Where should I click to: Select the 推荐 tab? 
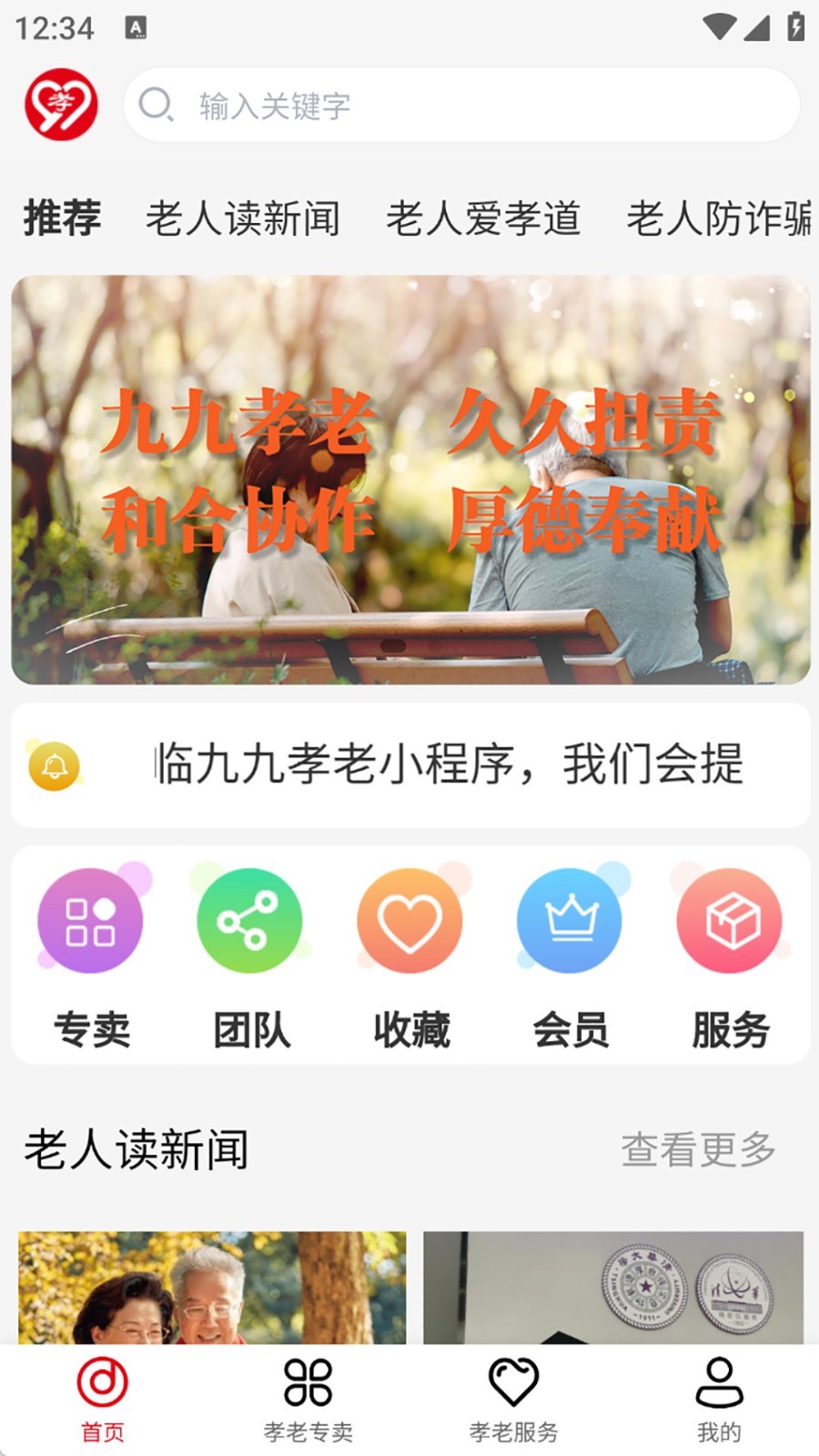[62, 219]
